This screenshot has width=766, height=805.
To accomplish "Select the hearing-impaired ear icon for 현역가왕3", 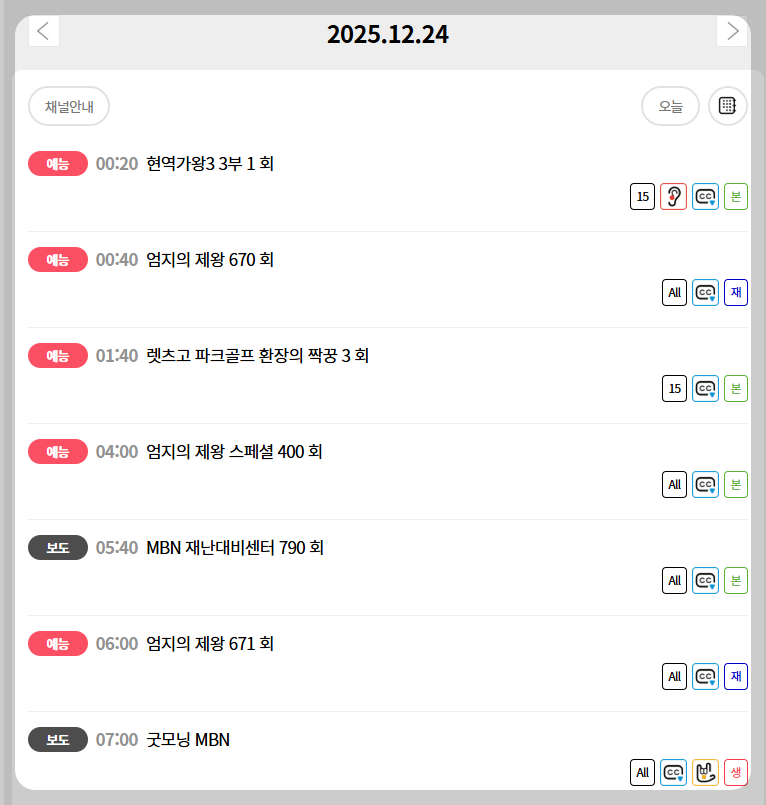I will click(673, 196).
